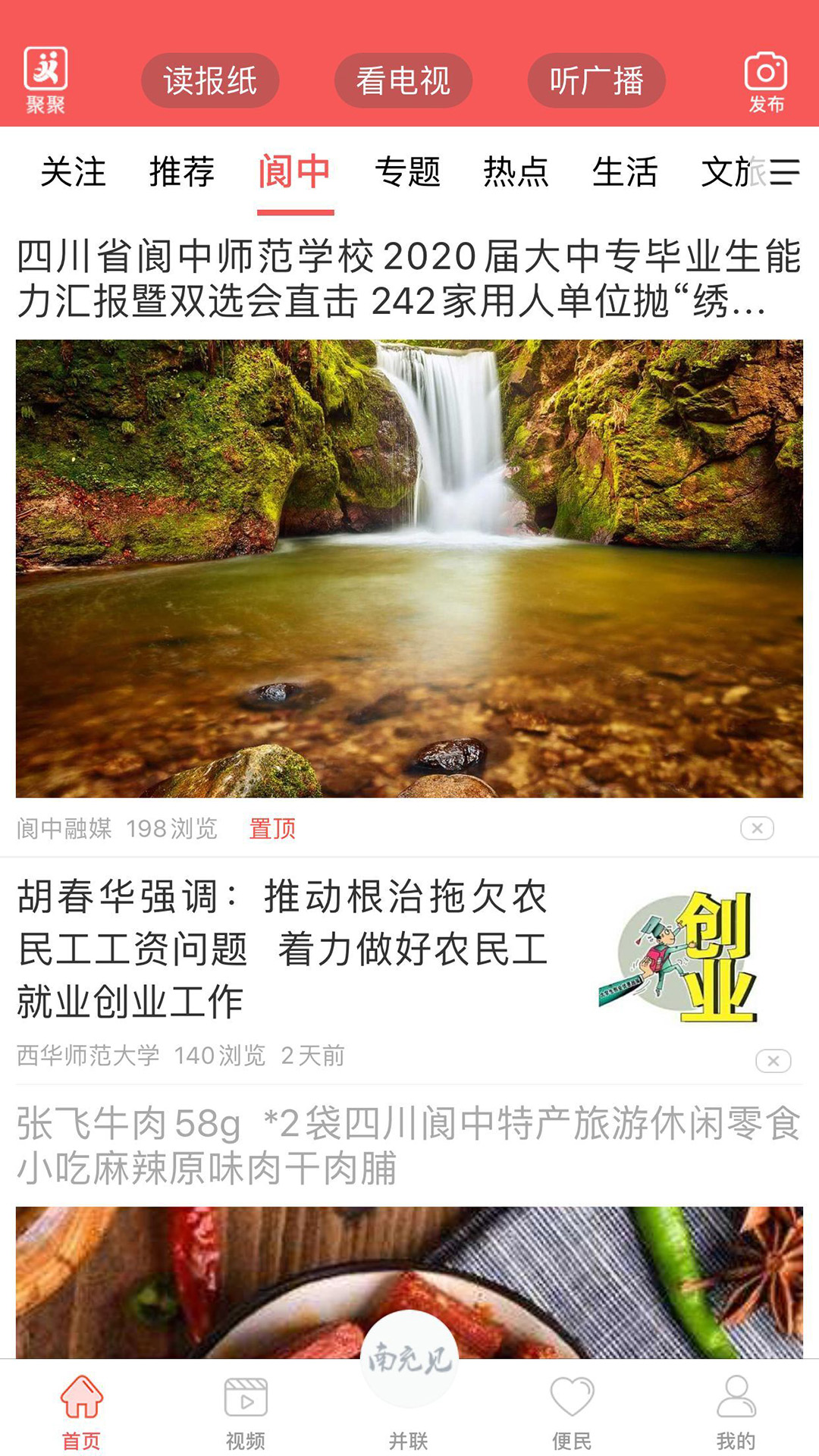Dismiss the 胡春华 news article

773,1062
